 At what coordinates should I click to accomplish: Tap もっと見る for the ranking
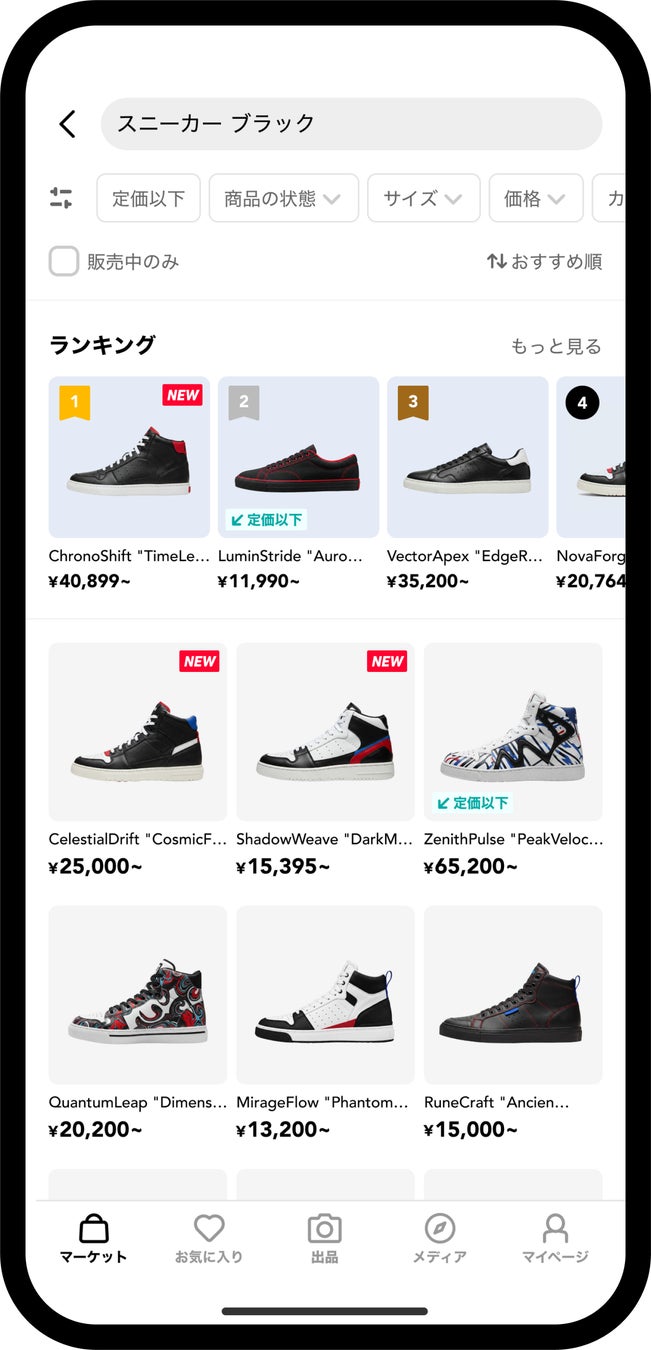[556, 346]
